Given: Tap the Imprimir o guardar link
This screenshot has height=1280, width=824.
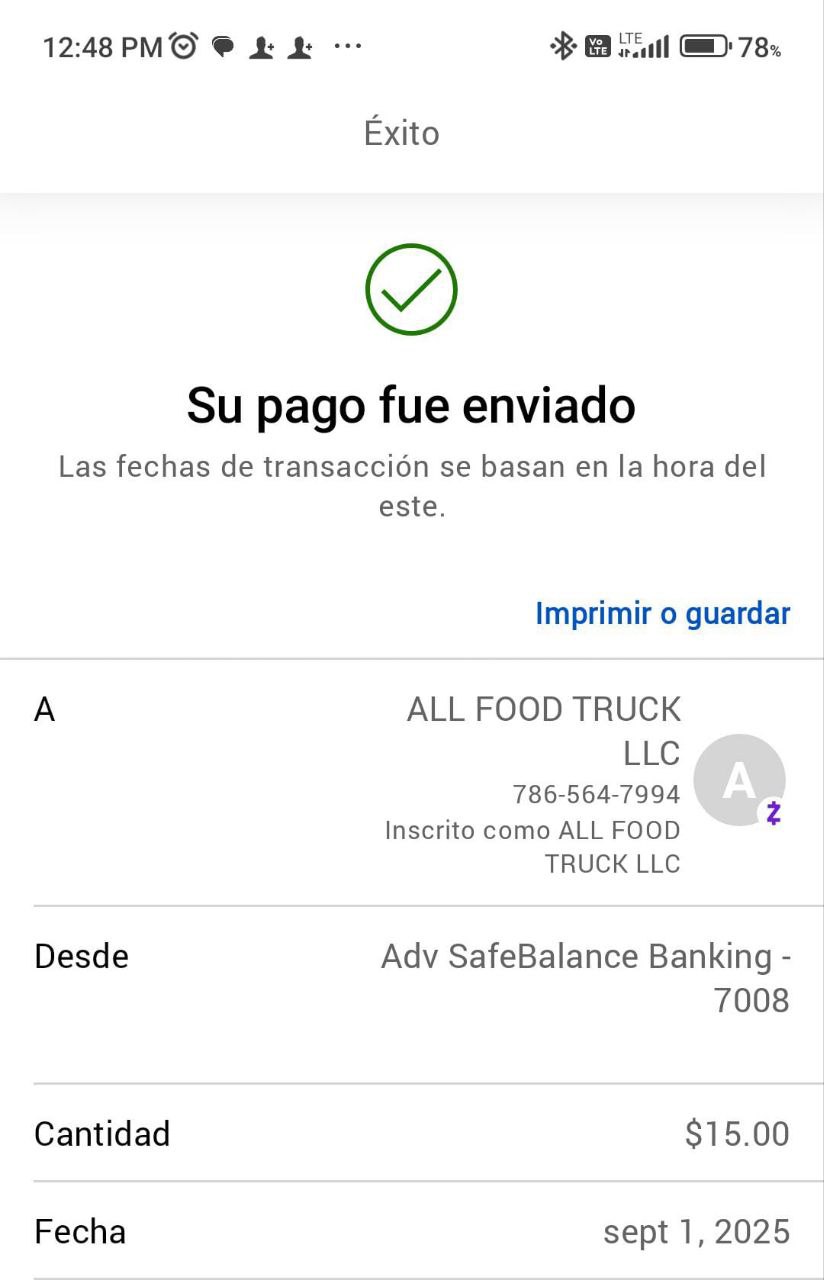Looking at the screenshot, I should coord(662,613).
